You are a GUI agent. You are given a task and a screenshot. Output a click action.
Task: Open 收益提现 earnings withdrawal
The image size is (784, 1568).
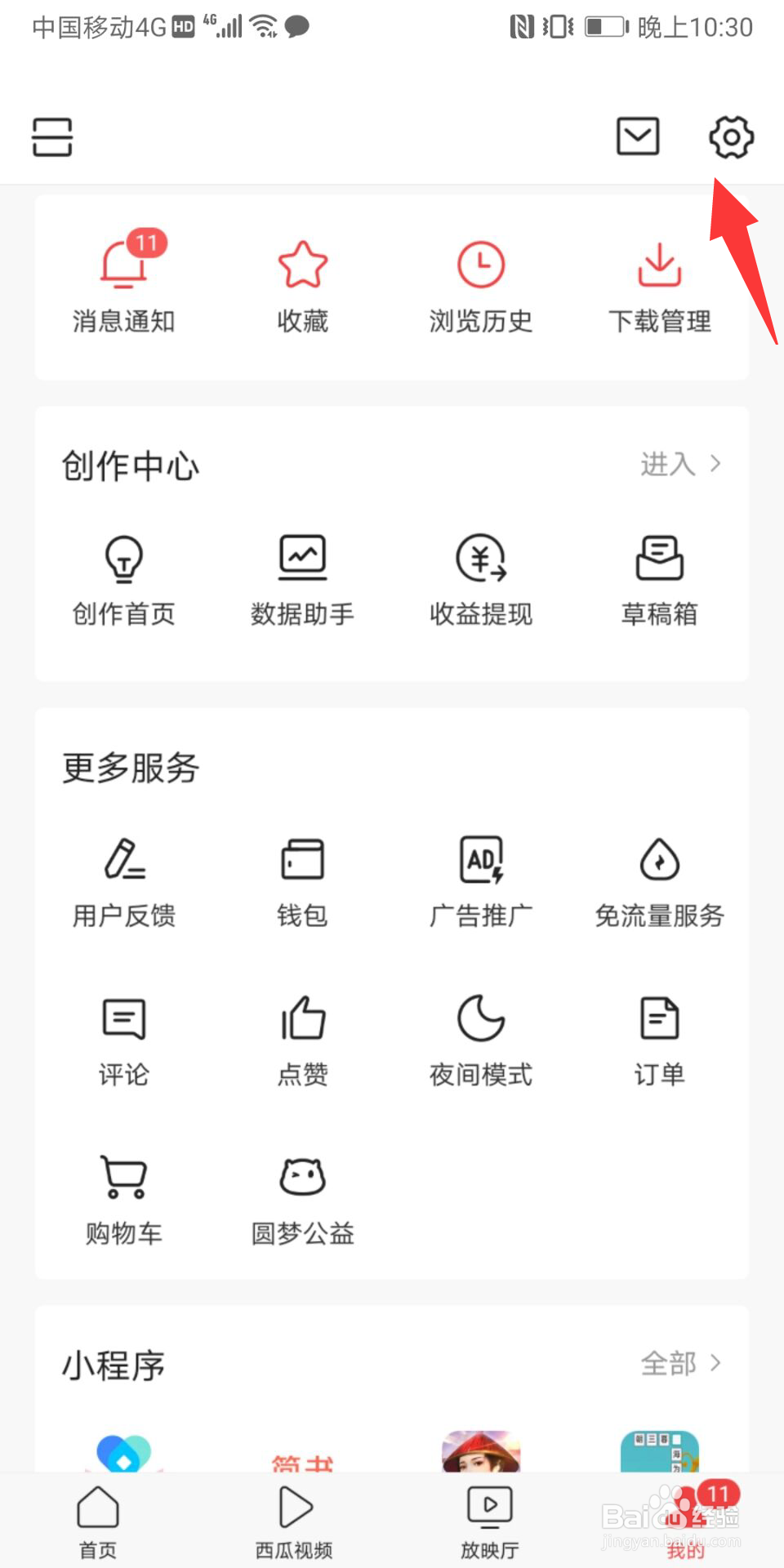[x=481, y=578]
